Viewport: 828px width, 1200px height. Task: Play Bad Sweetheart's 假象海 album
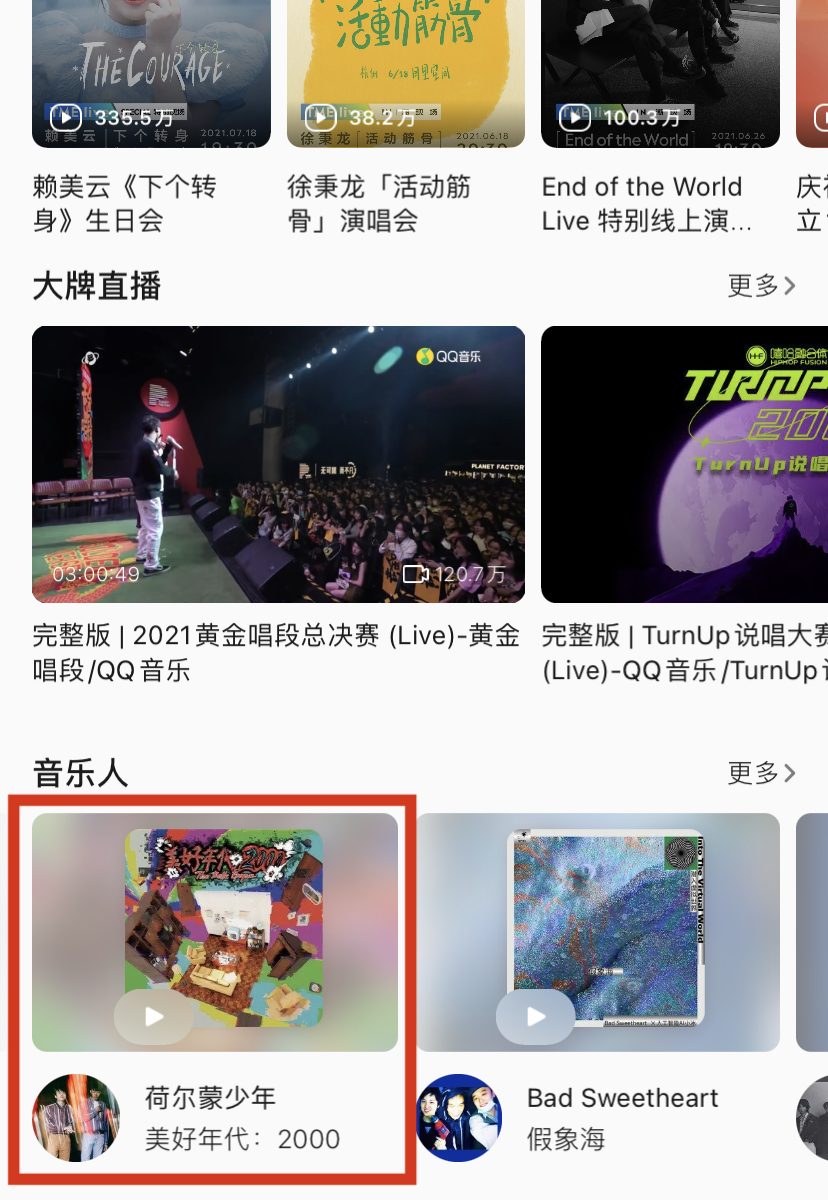(x=536, y=1017)
